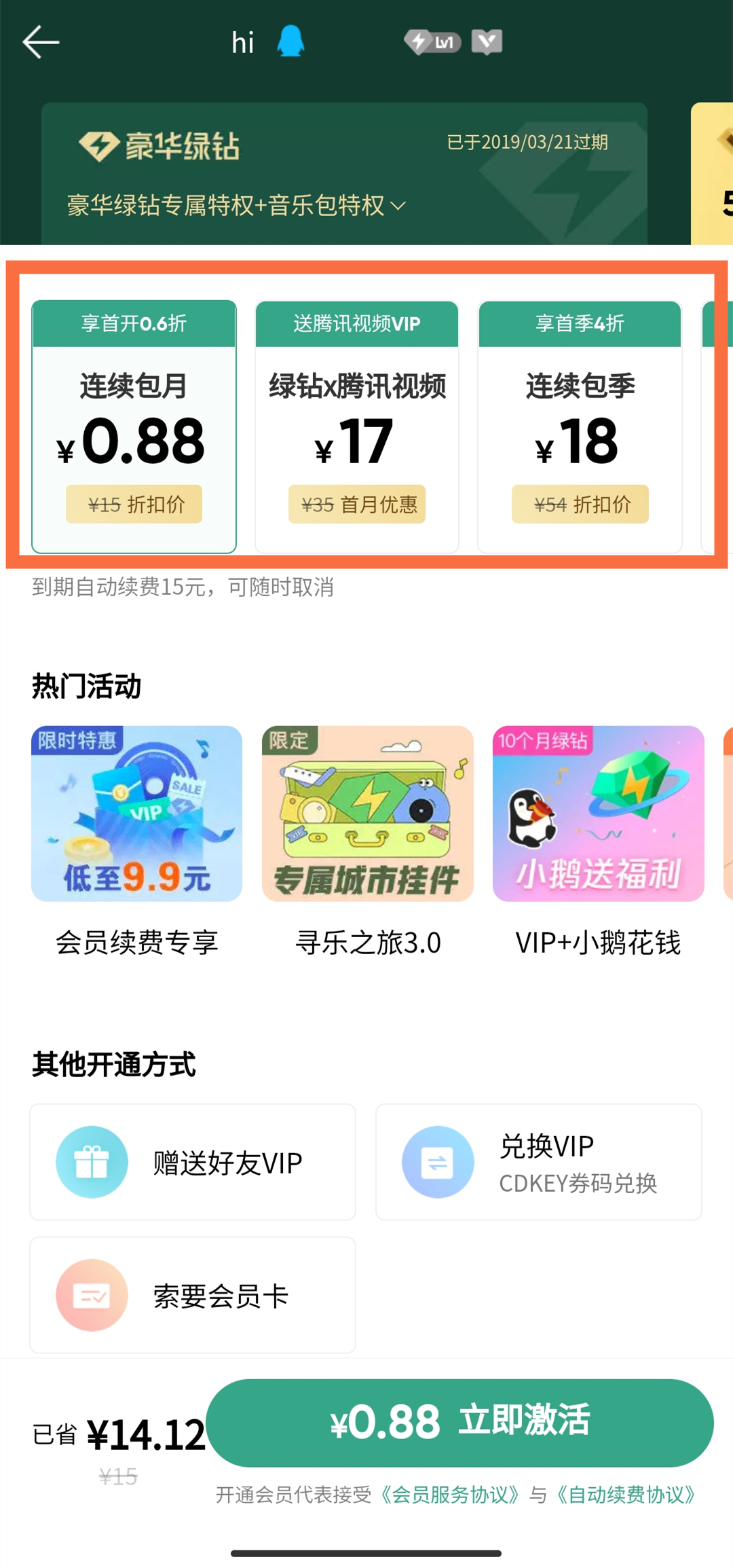Open the 《自动续费协议》 link

pos(626,1495)
